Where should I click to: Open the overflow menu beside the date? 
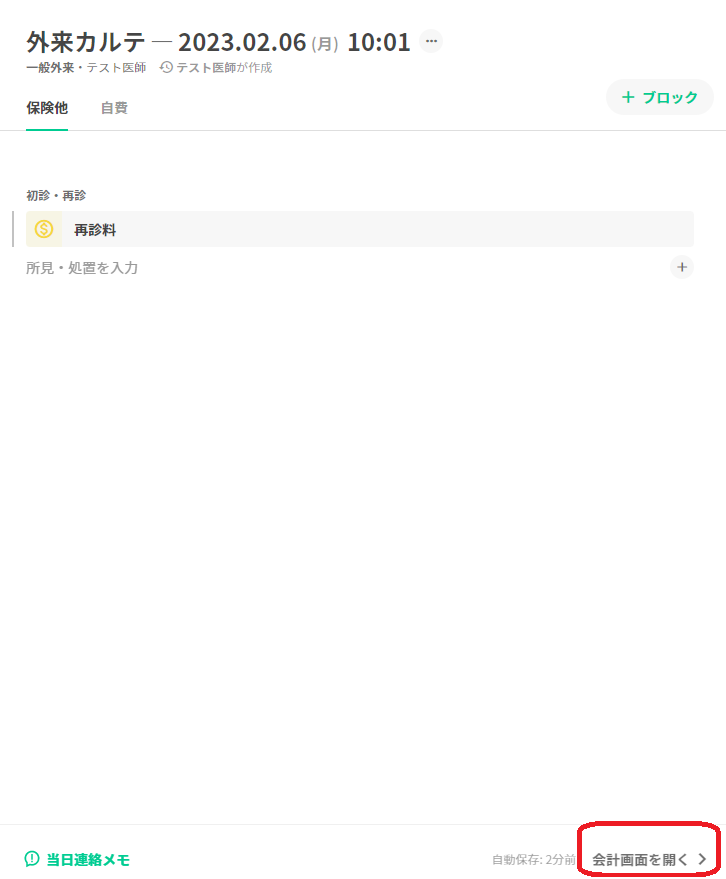431,41
